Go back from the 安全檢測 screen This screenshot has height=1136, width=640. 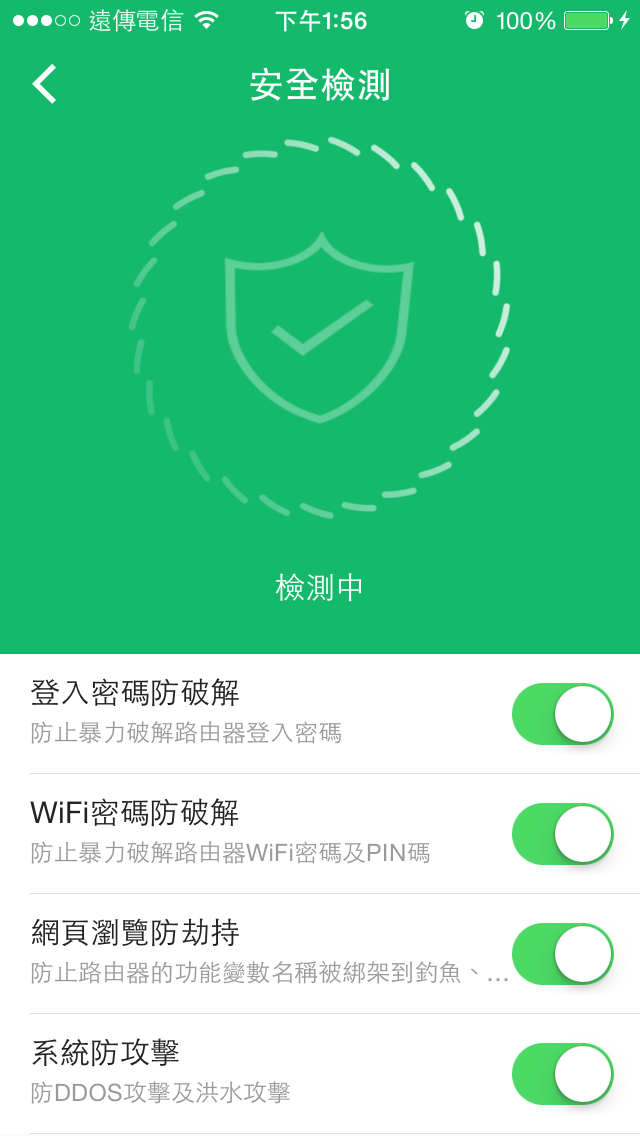44,84
